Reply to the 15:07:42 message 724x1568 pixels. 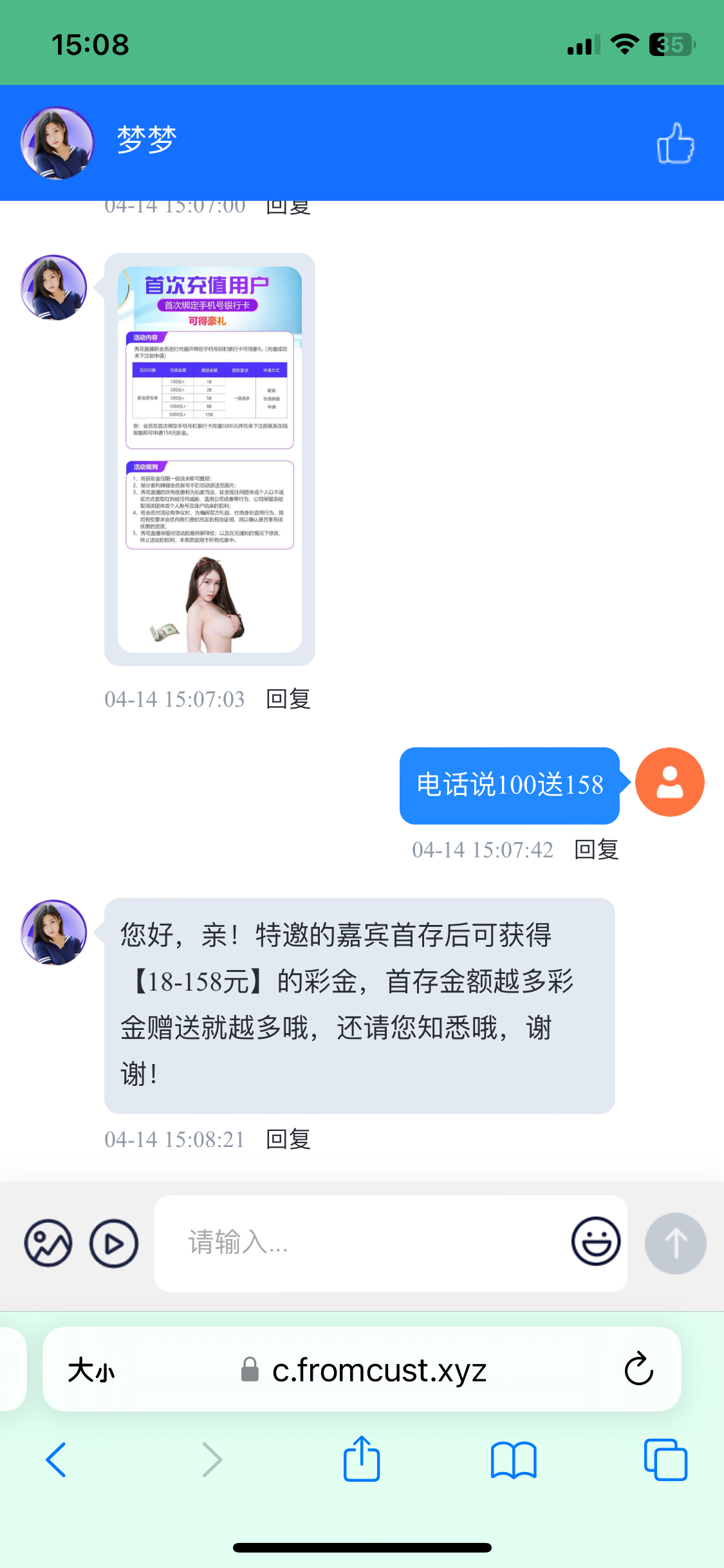click(596, 850)
